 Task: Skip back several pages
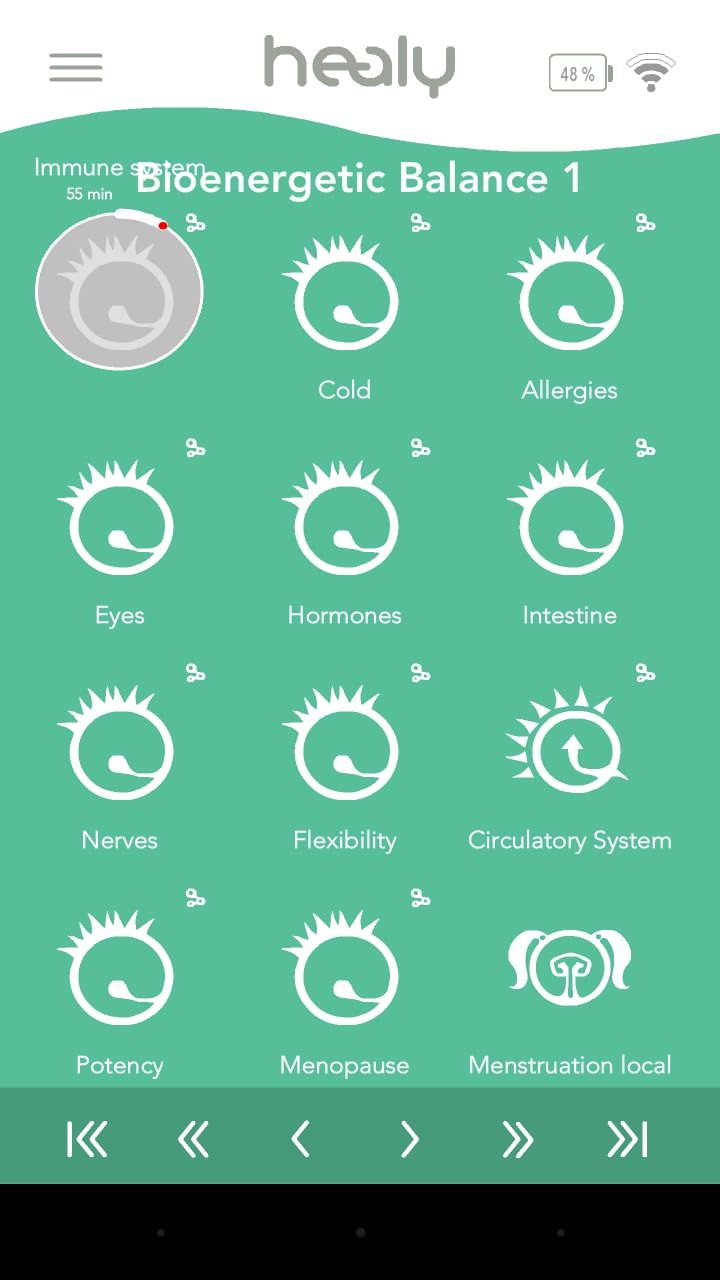(x=193, y=1139)
